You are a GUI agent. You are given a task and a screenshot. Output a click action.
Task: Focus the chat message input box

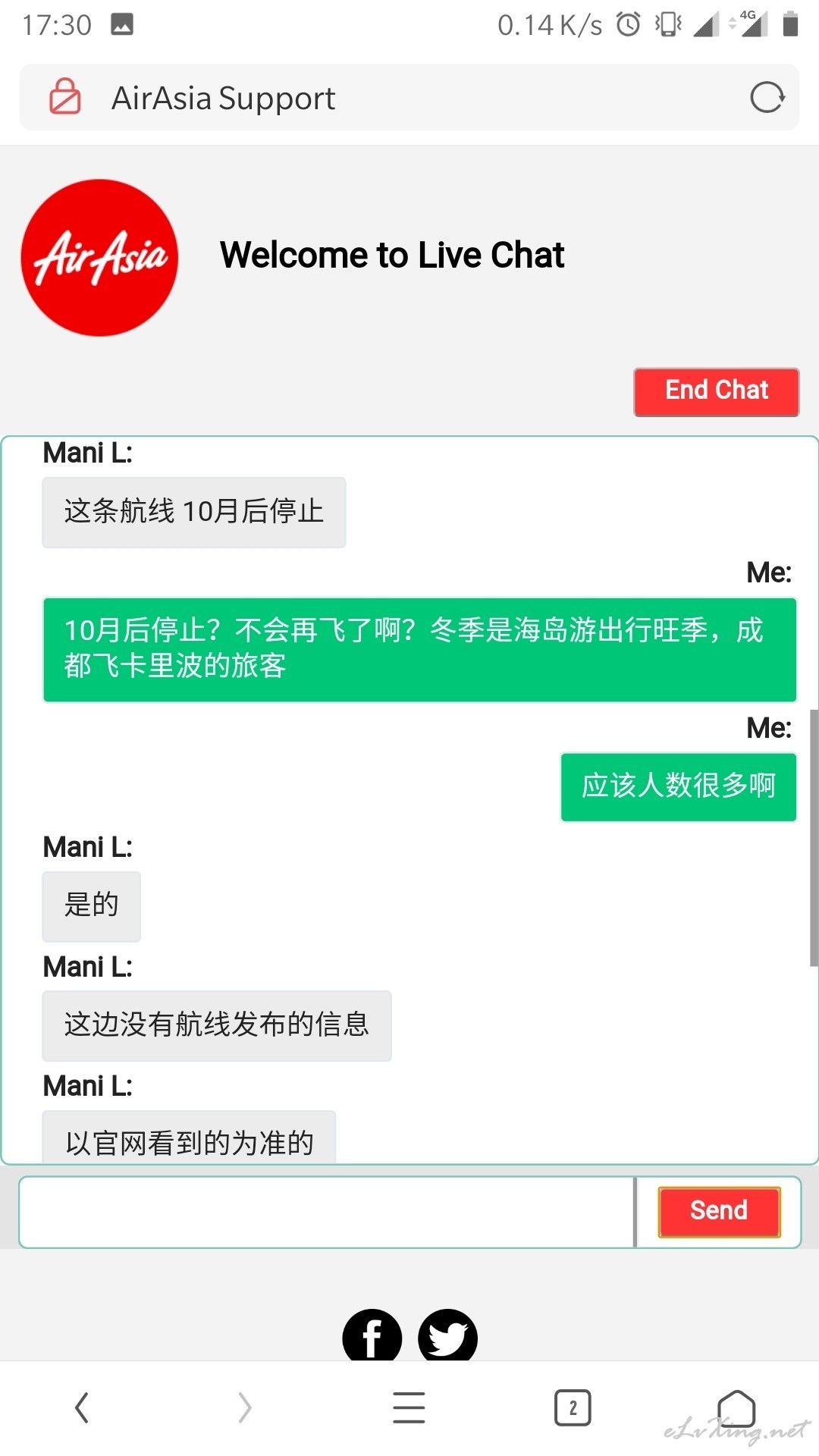(x=327, y=1212)
